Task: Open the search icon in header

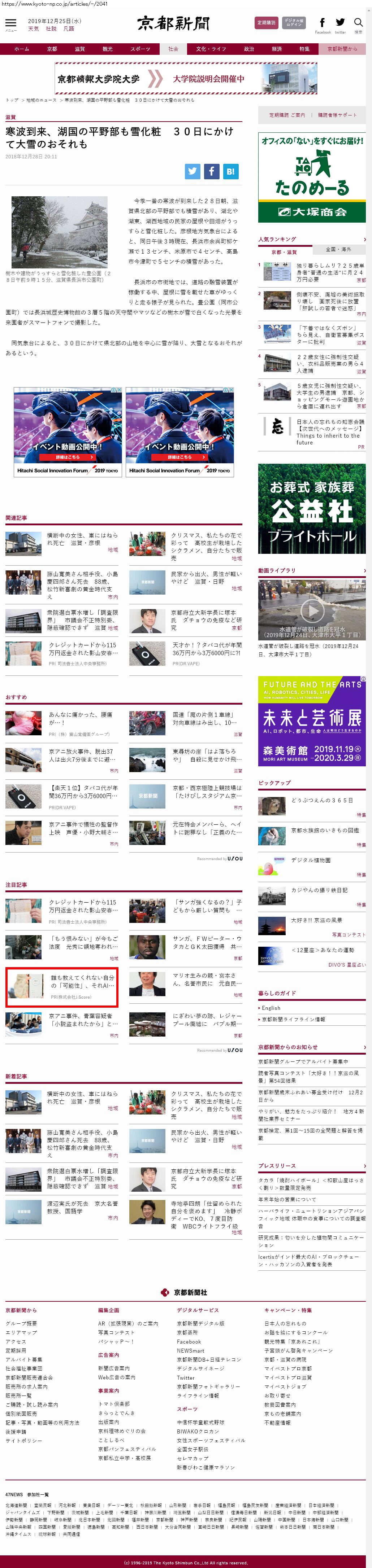Action: point(358,23)
